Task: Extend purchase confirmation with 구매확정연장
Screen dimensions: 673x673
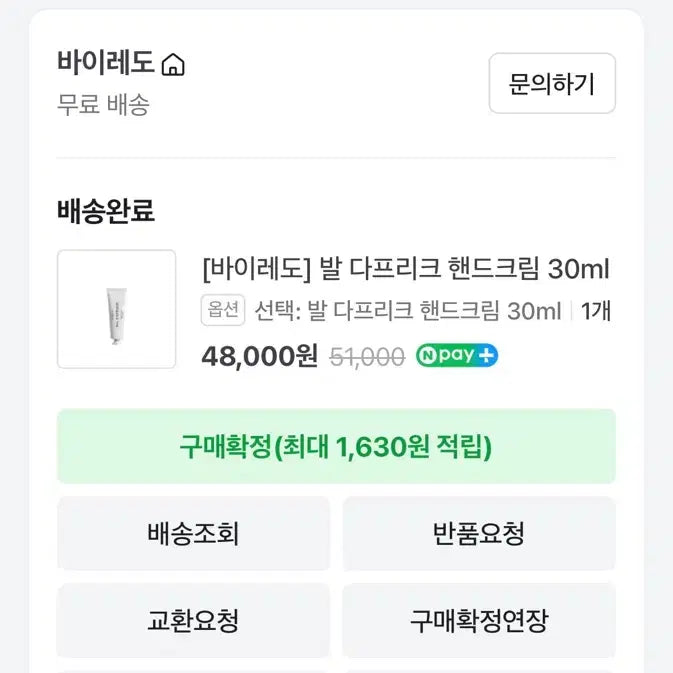Action: 478,621
